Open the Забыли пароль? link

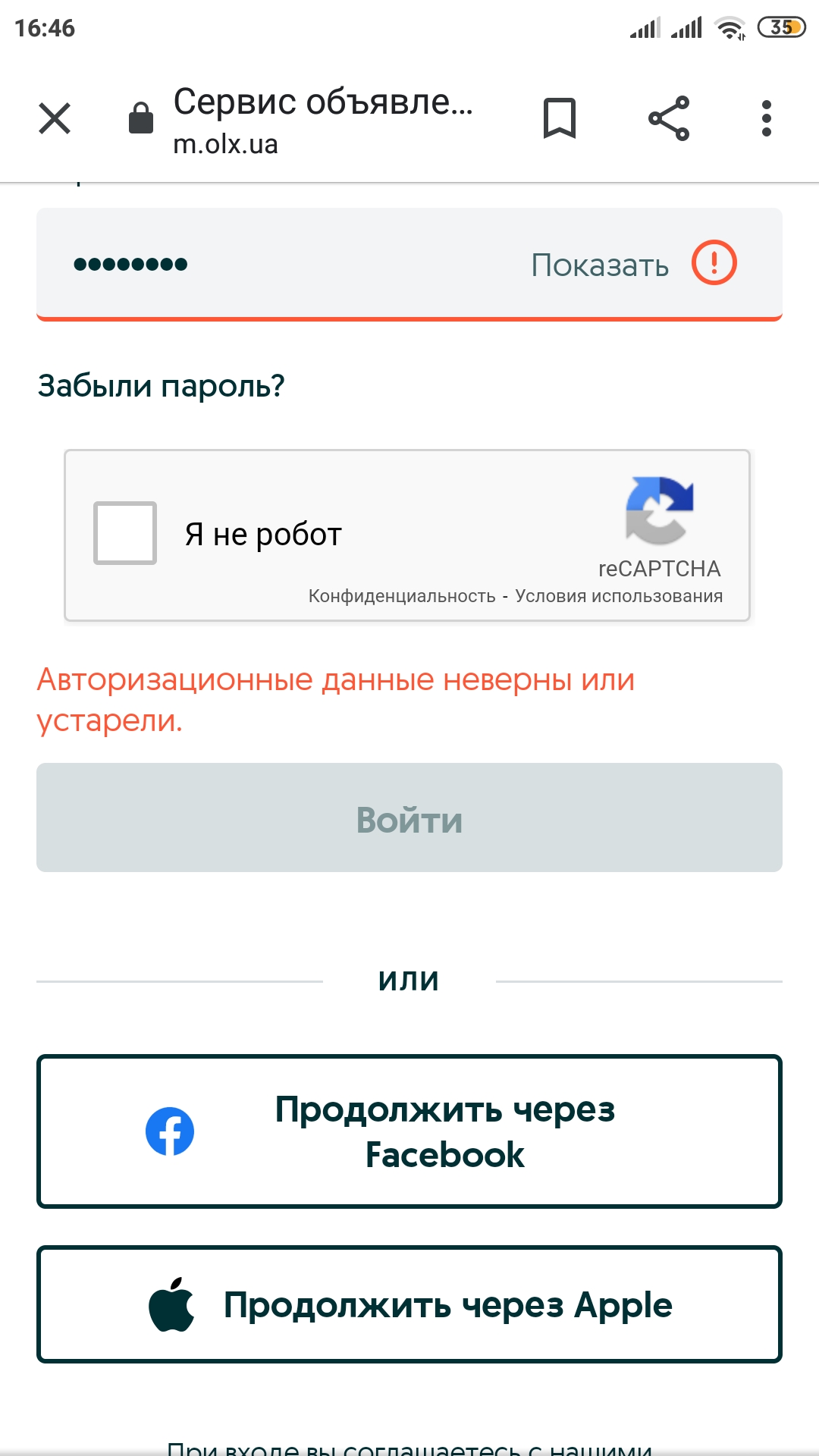161,386
